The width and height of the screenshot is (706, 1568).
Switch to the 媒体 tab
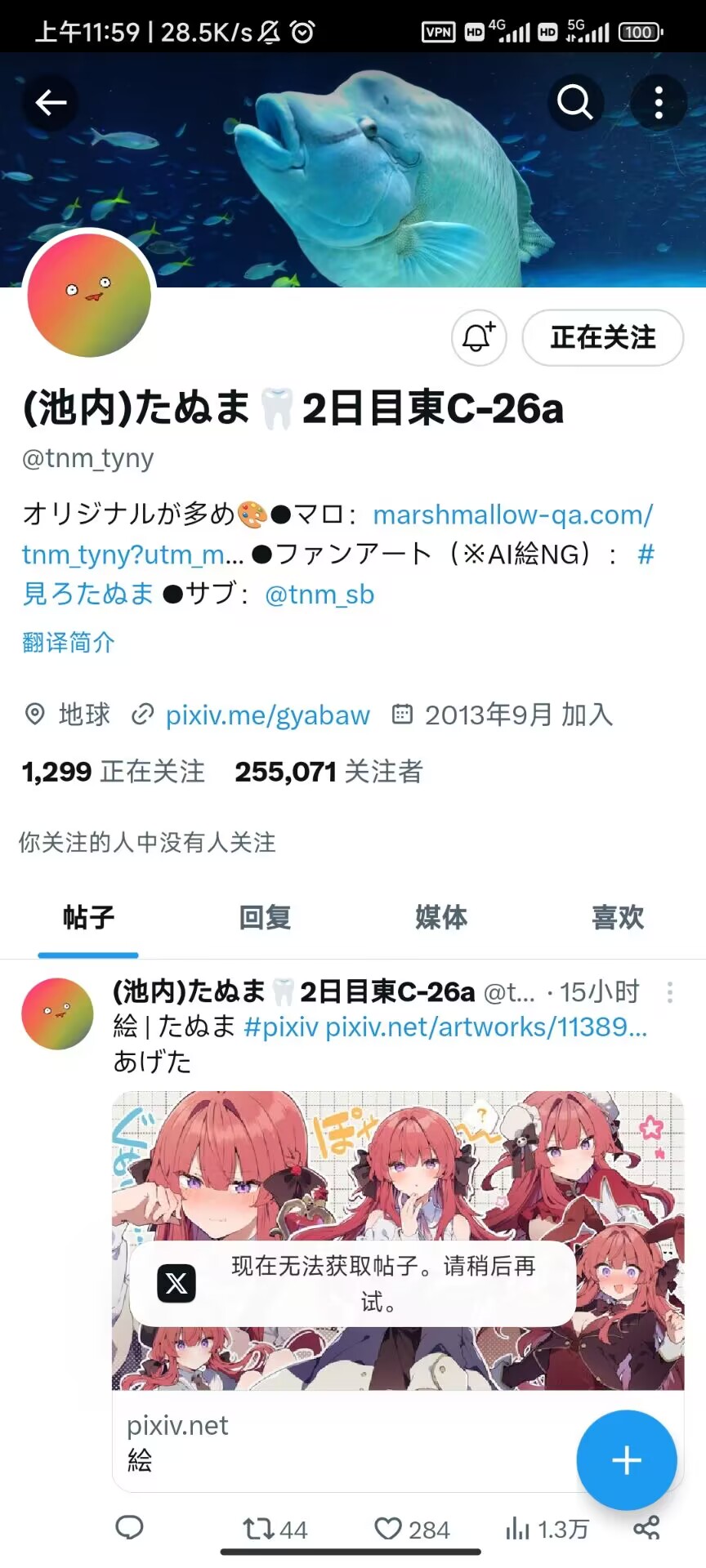pos(441,918)
